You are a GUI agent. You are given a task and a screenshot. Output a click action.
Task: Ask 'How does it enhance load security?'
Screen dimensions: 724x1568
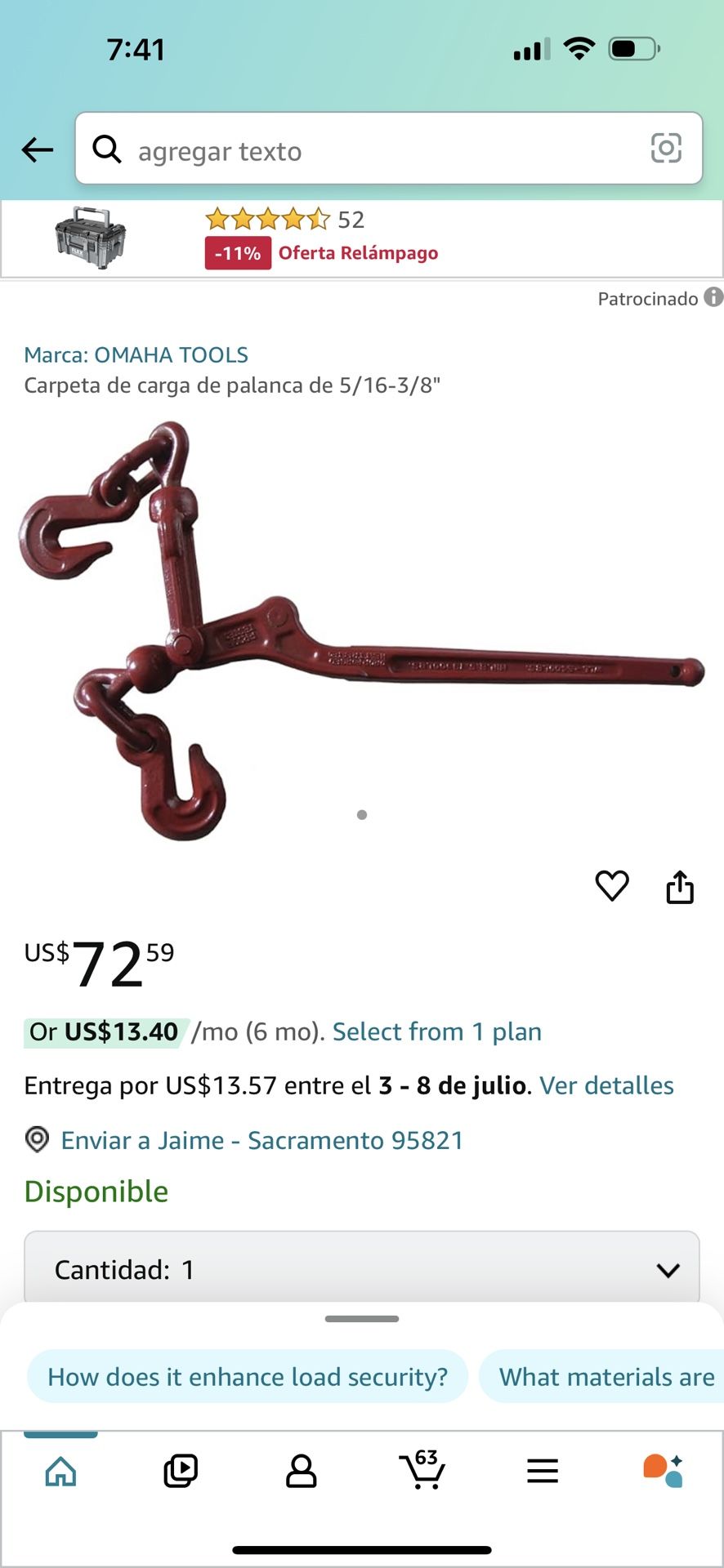(x=248, y=1377)
